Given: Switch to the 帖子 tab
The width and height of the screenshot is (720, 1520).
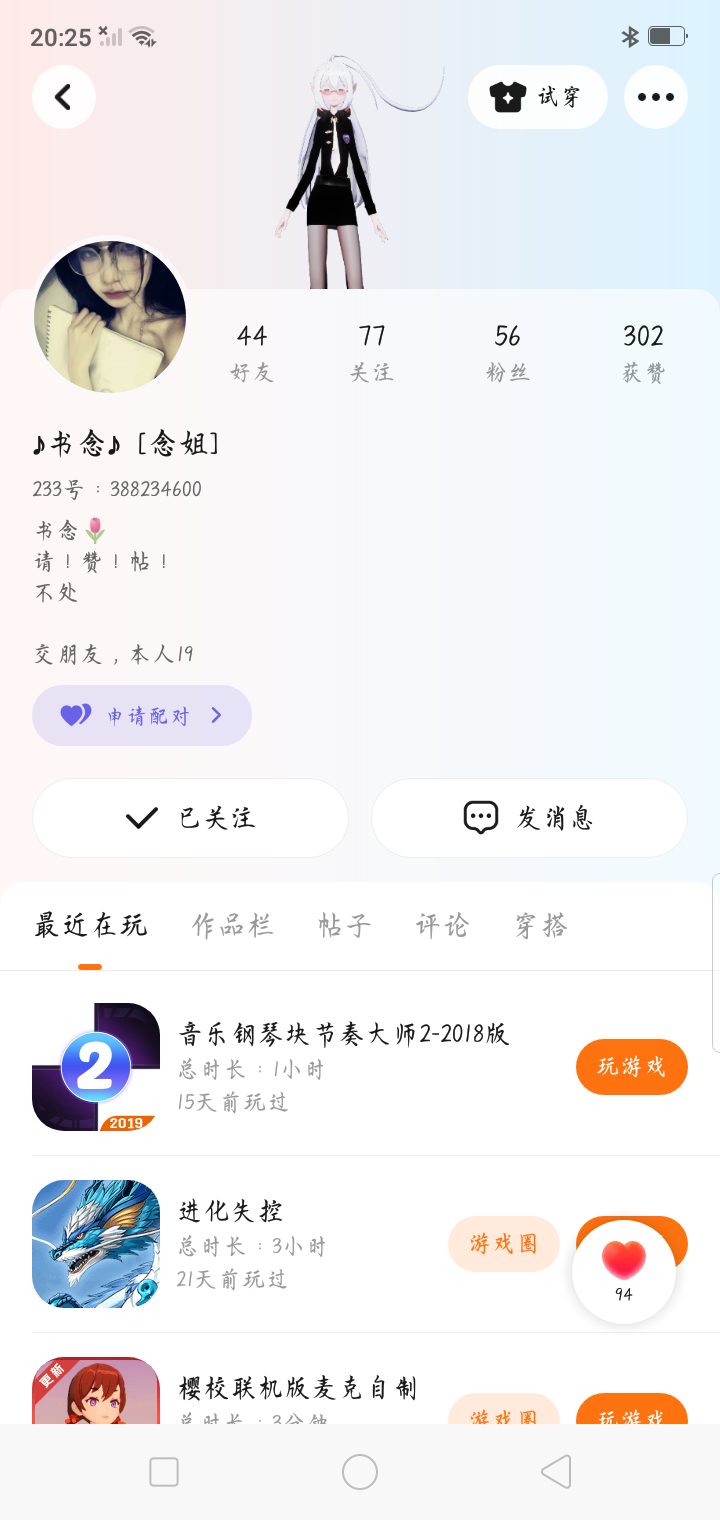Looking at the screenshot, I should [x=345, y=926].
